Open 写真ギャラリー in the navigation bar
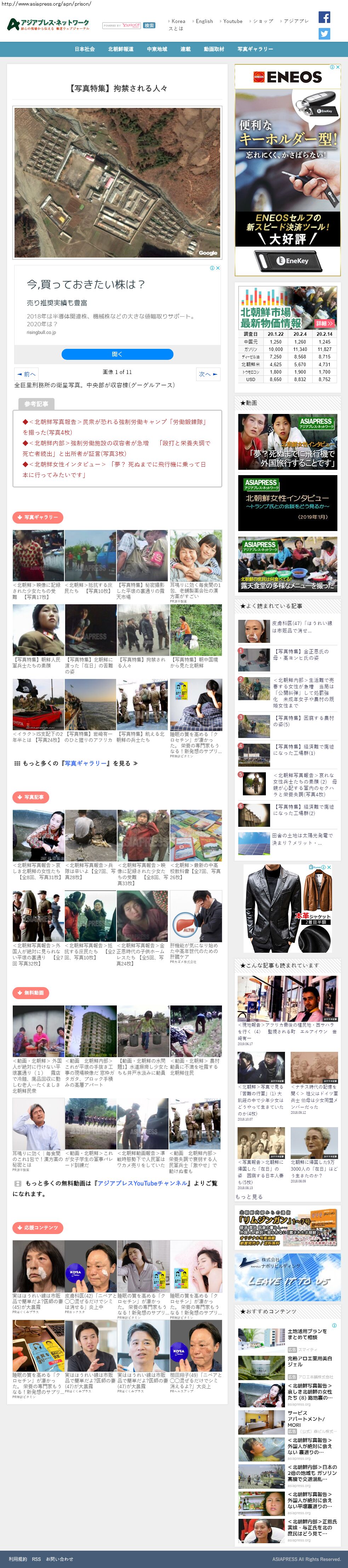Image resolution: width=348 pixels, height=1568 pixels. 255,49
